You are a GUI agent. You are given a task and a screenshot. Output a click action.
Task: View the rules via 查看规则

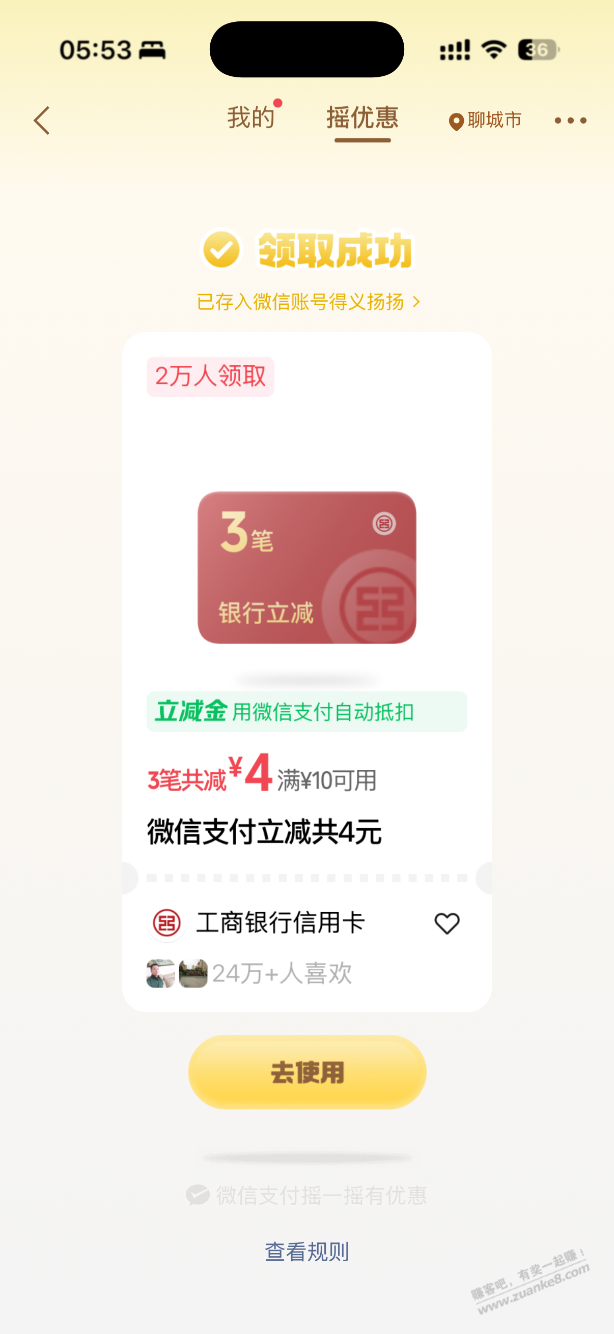pyautogui.click(x=307, y=1251)
